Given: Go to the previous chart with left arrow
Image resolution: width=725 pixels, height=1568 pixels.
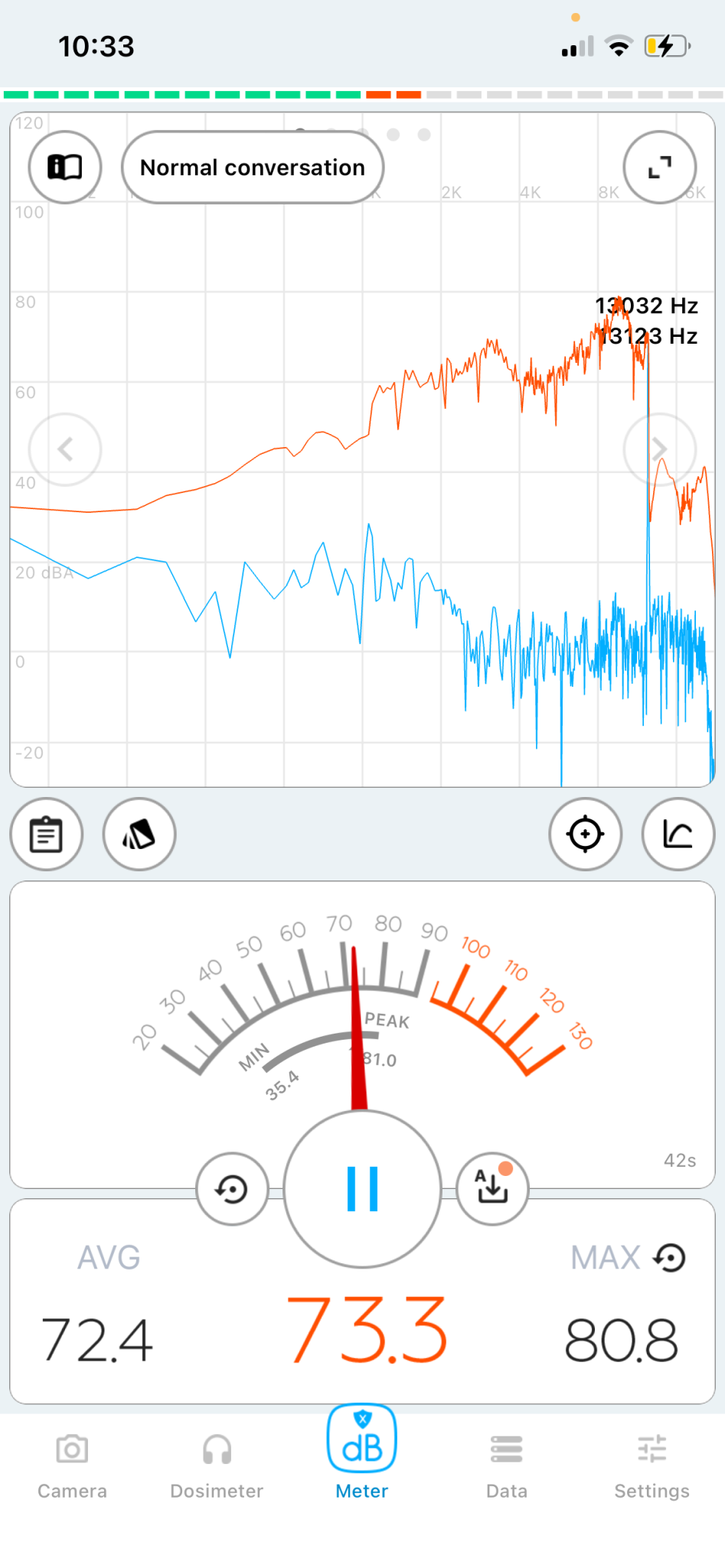Looking at the screenshot, I should (65, 449).
